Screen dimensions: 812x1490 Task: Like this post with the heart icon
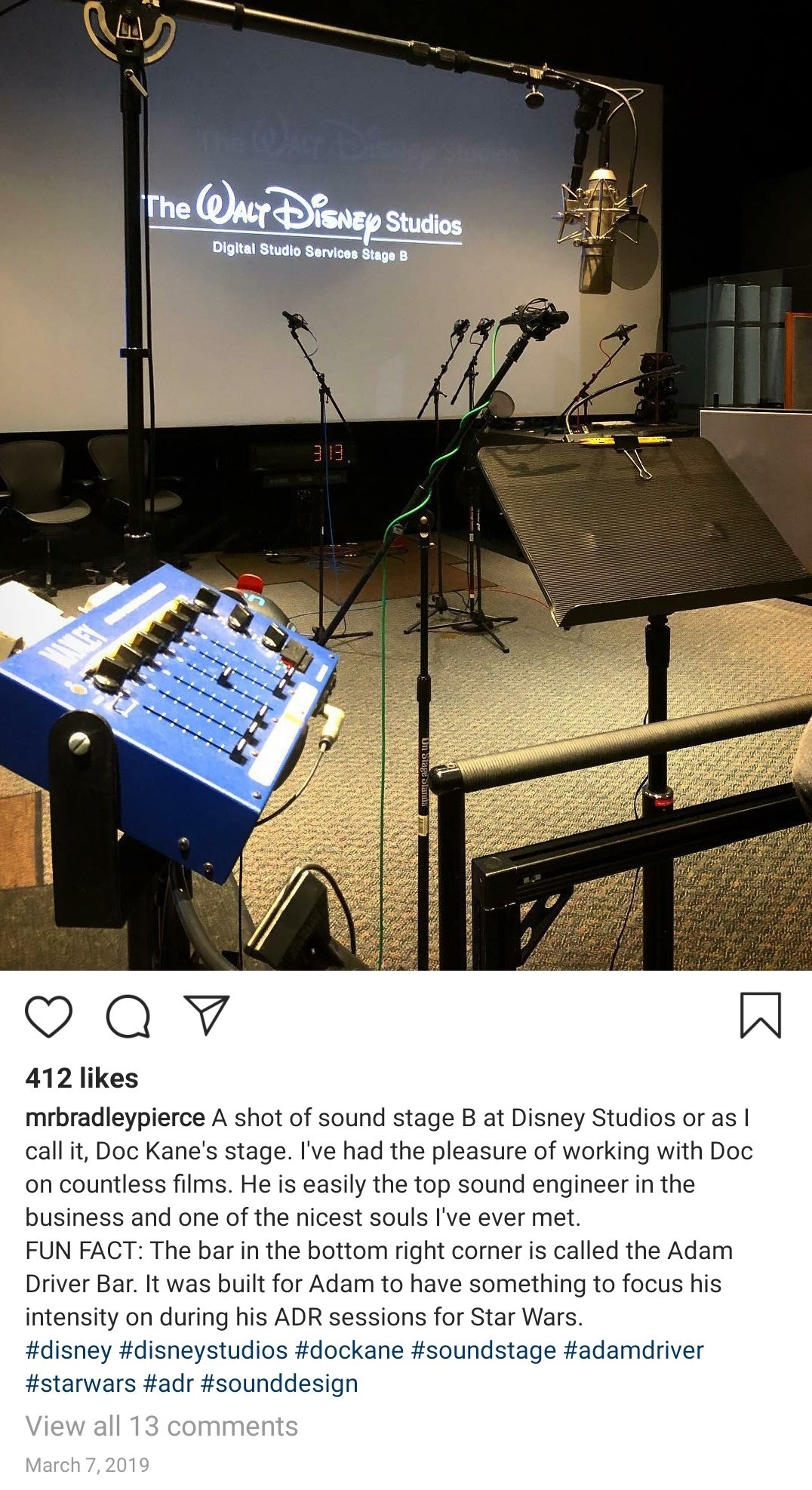tap(49, 1016)
